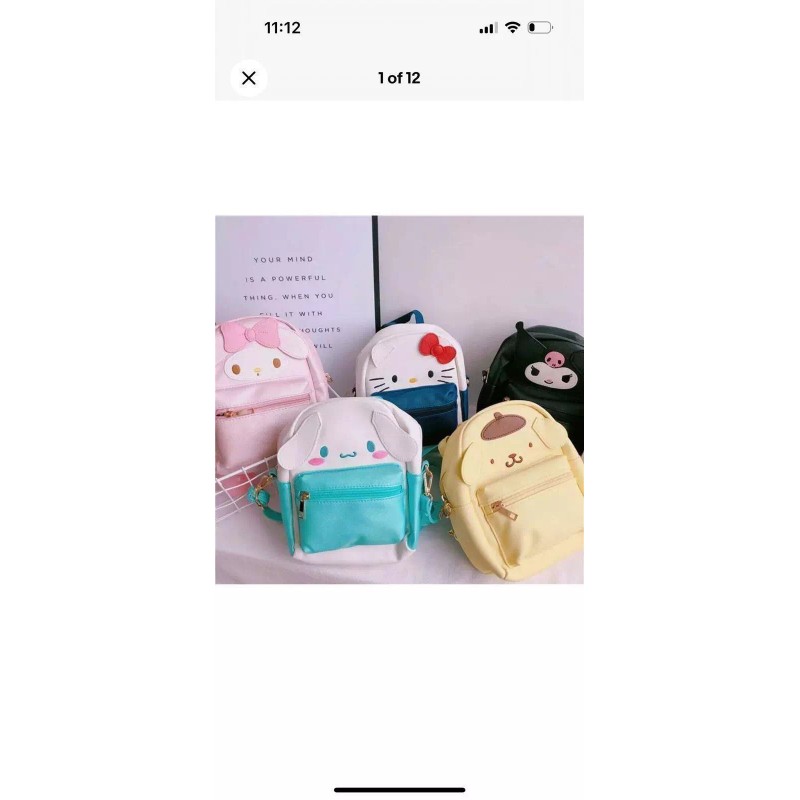
Task: Tap the Sanrio bags product photo
Action: [399, 399]
